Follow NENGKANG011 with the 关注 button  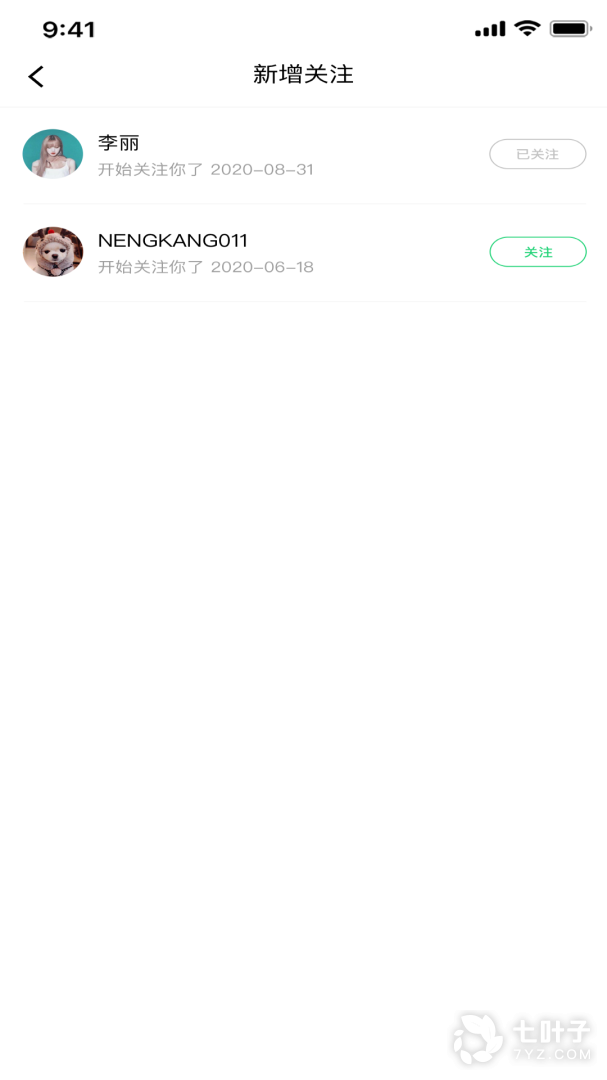pos(537,252)
